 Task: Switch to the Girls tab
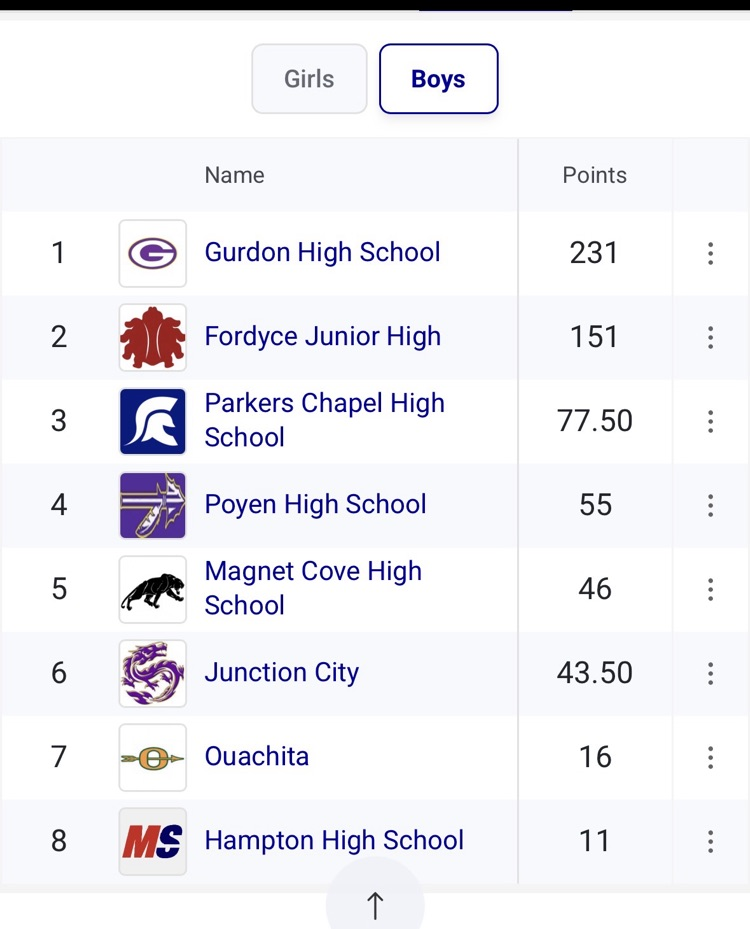point(309,80)
